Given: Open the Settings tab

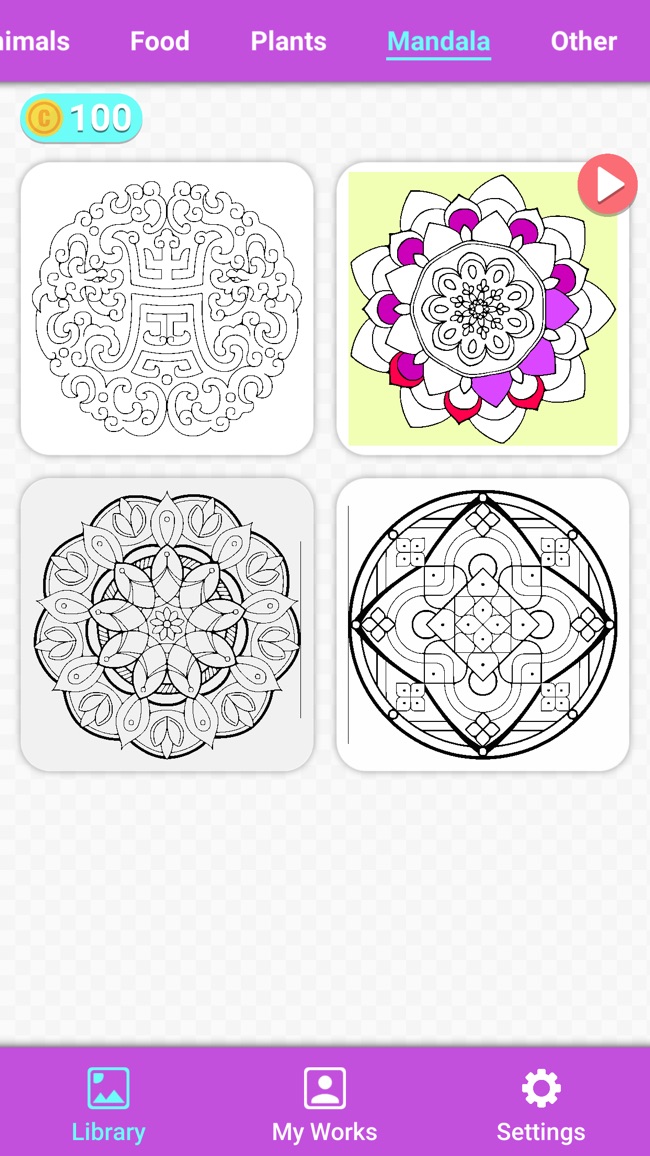Looking at the screenshot, I should click(x=541, y=1104).
